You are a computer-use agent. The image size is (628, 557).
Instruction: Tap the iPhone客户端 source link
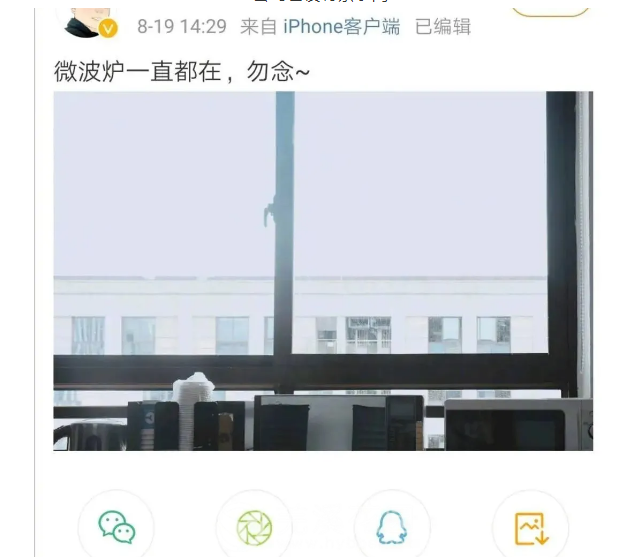coord(341,27)
